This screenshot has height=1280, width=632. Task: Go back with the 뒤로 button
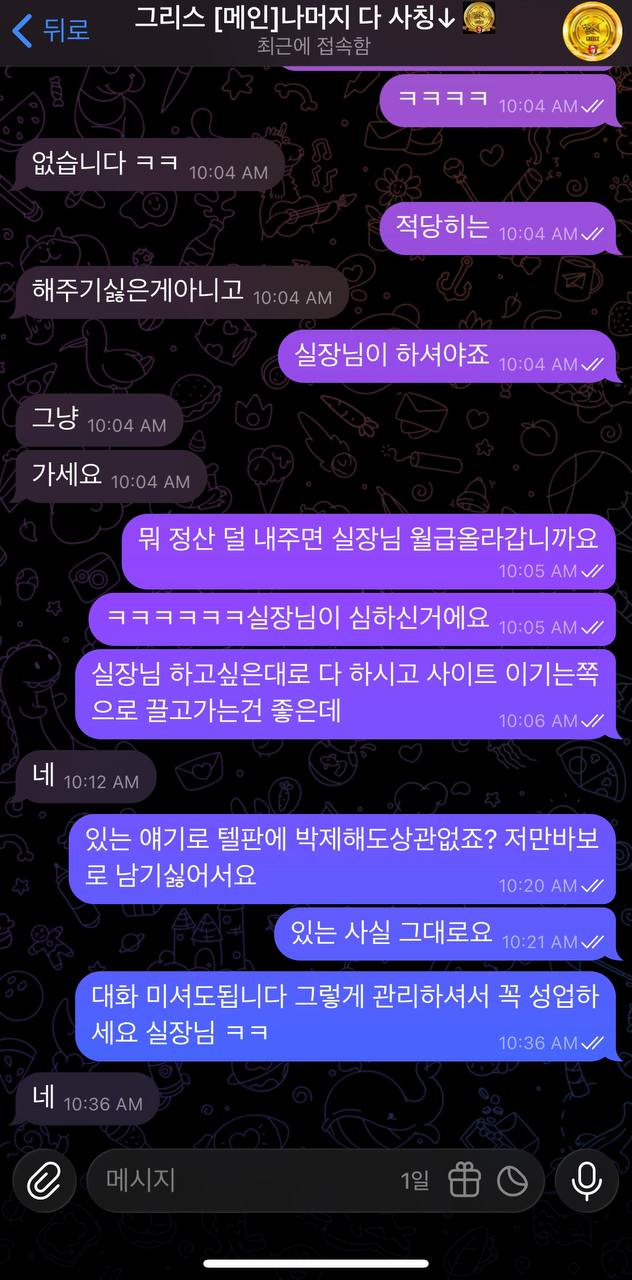tap(50, 30)
